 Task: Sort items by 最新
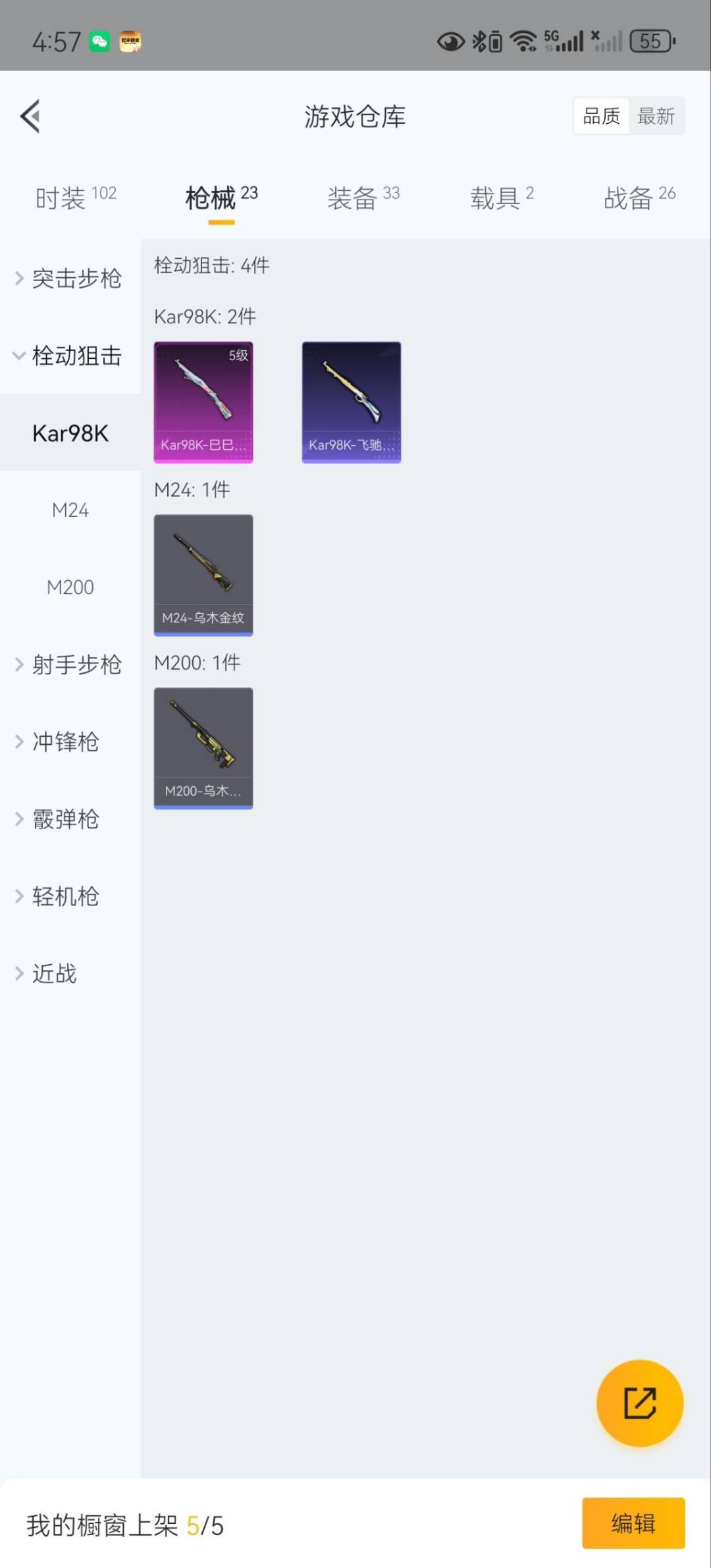656,117
